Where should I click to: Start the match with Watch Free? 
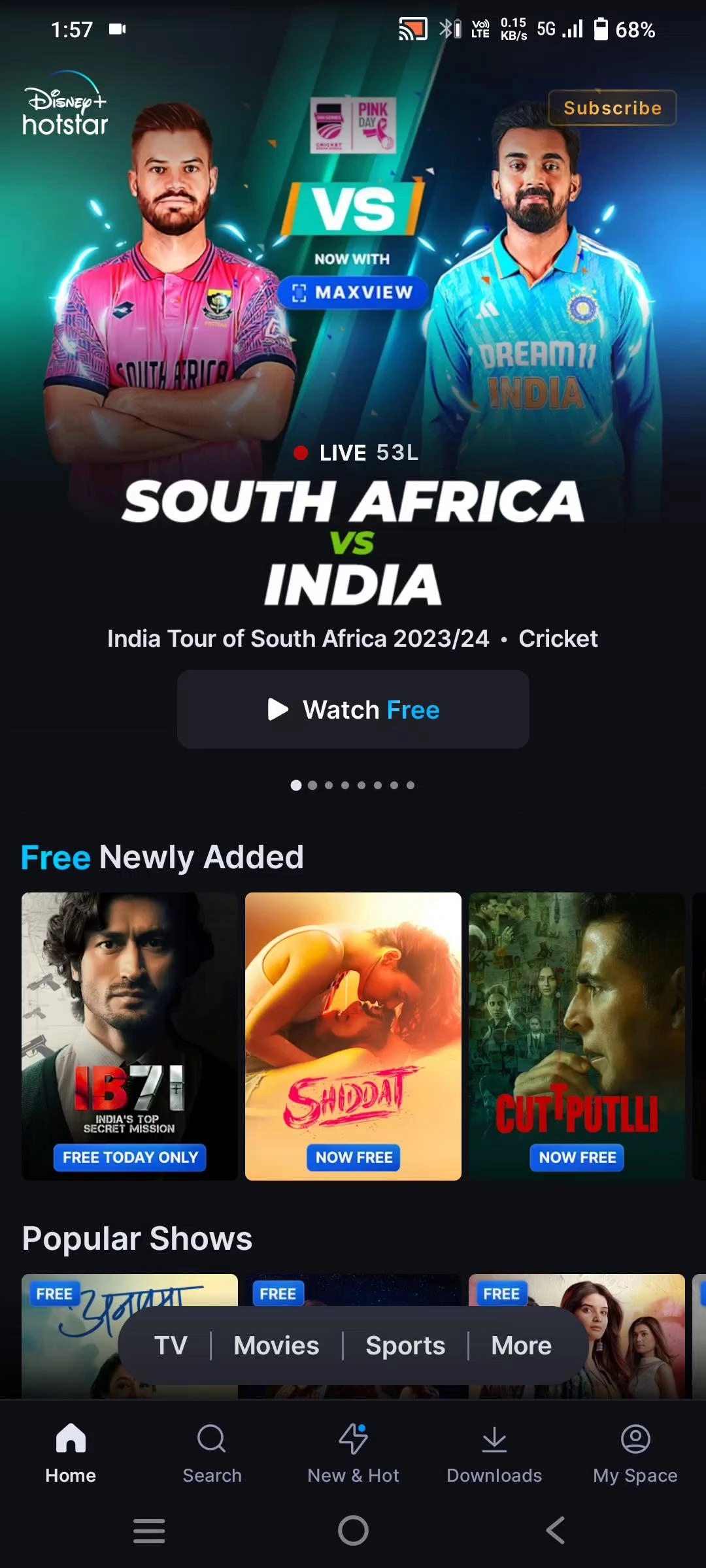(x=353, y=710)
